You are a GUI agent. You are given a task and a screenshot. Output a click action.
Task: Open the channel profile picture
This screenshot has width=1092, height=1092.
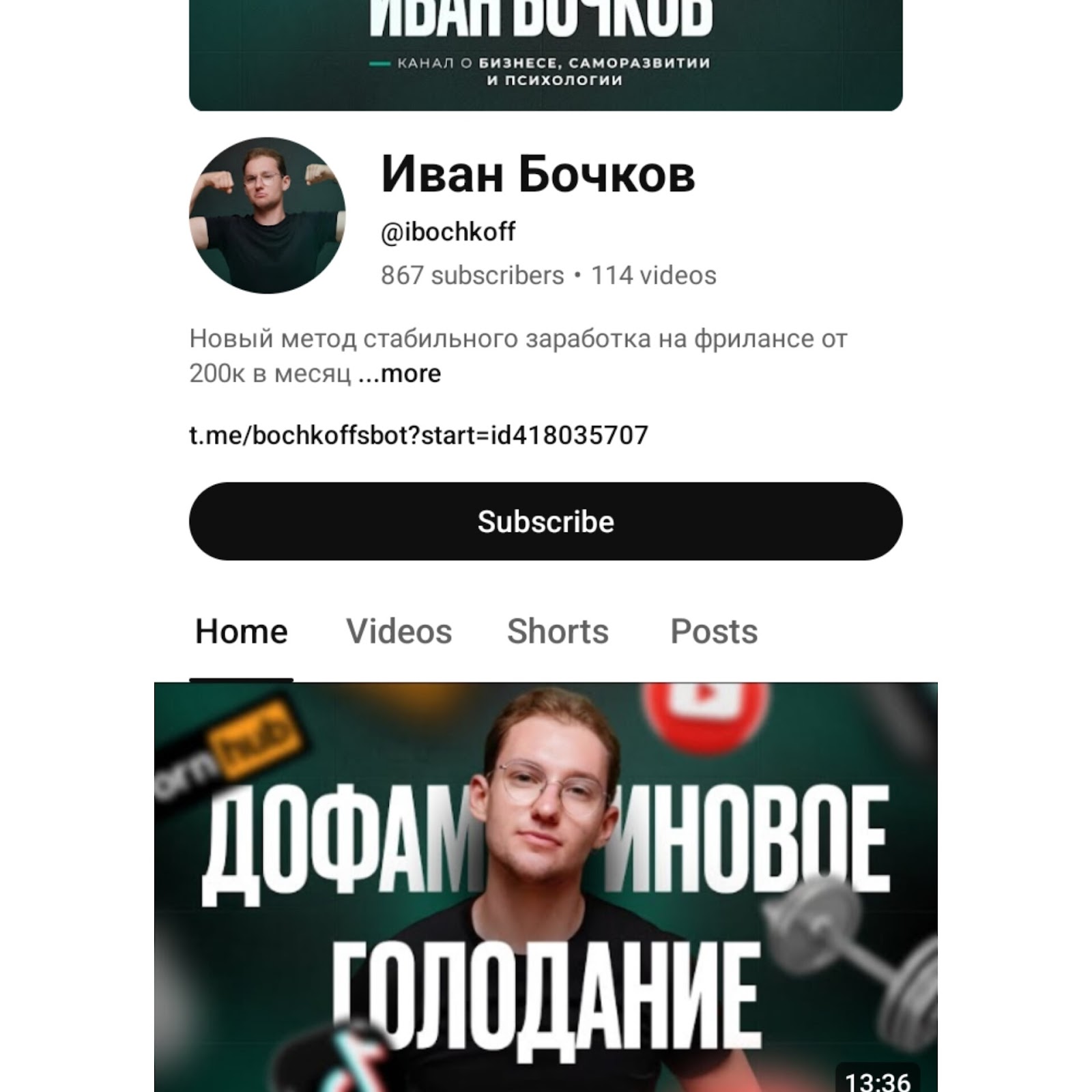point(267,216)
